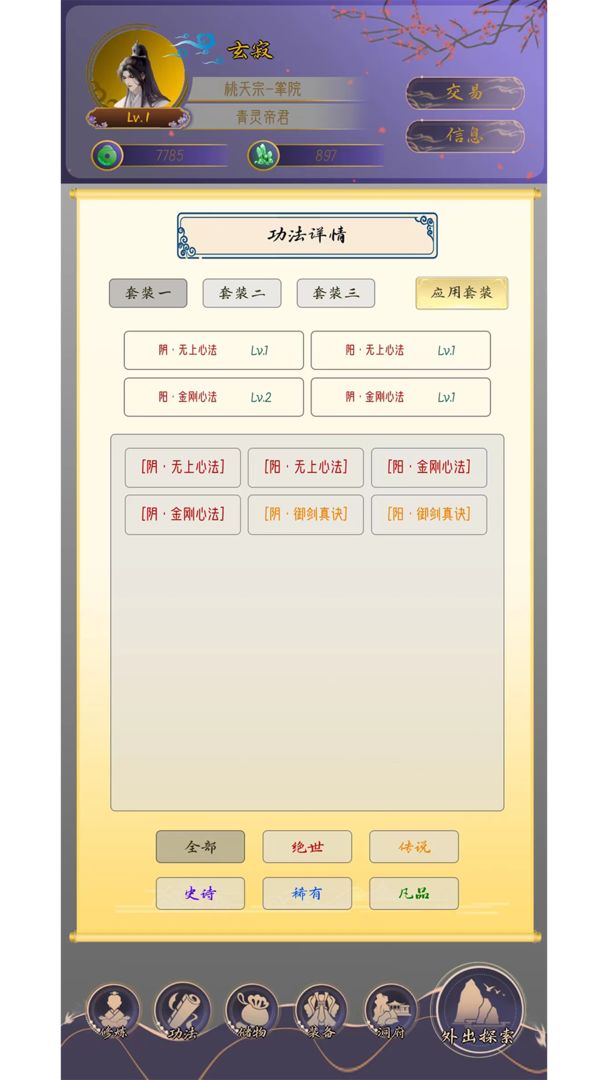Go to 修炼 in bottom navigation
The image size is (608, 1080).
[x=113, y=1012]
